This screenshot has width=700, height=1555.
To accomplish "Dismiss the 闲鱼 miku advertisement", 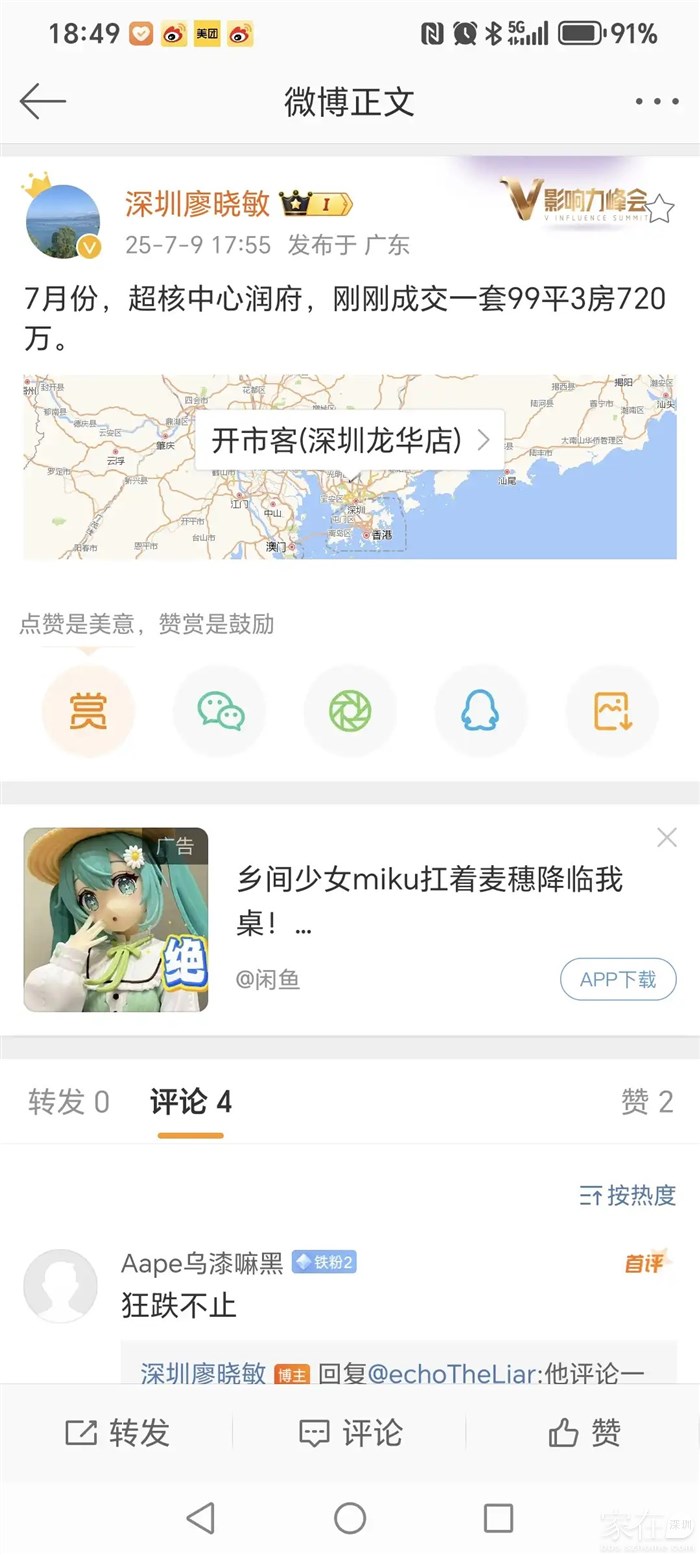I will coord(666,838).
